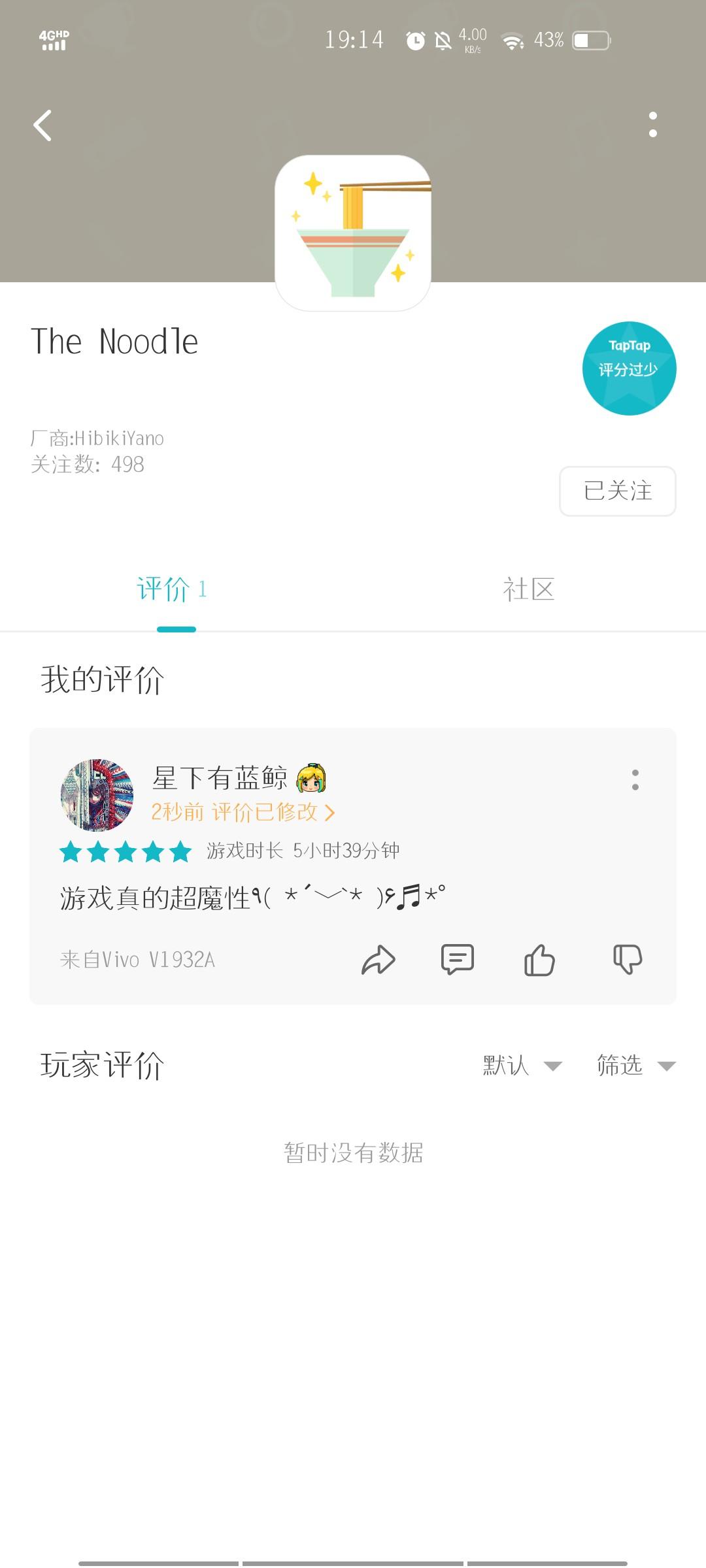Share my review of The Noodle

tap(378, 960)
